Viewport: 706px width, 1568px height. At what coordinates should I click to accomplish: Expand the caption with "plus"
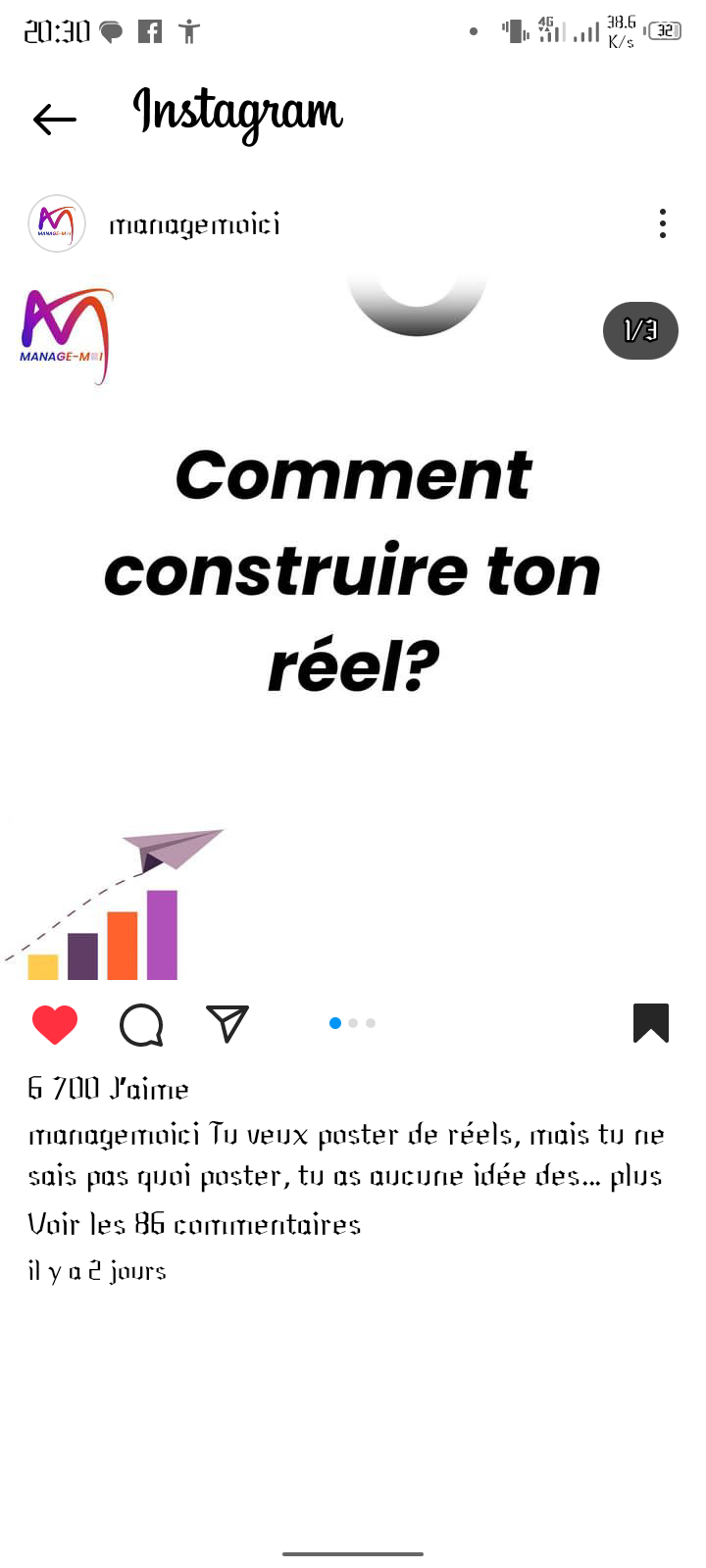[635, 1176]
